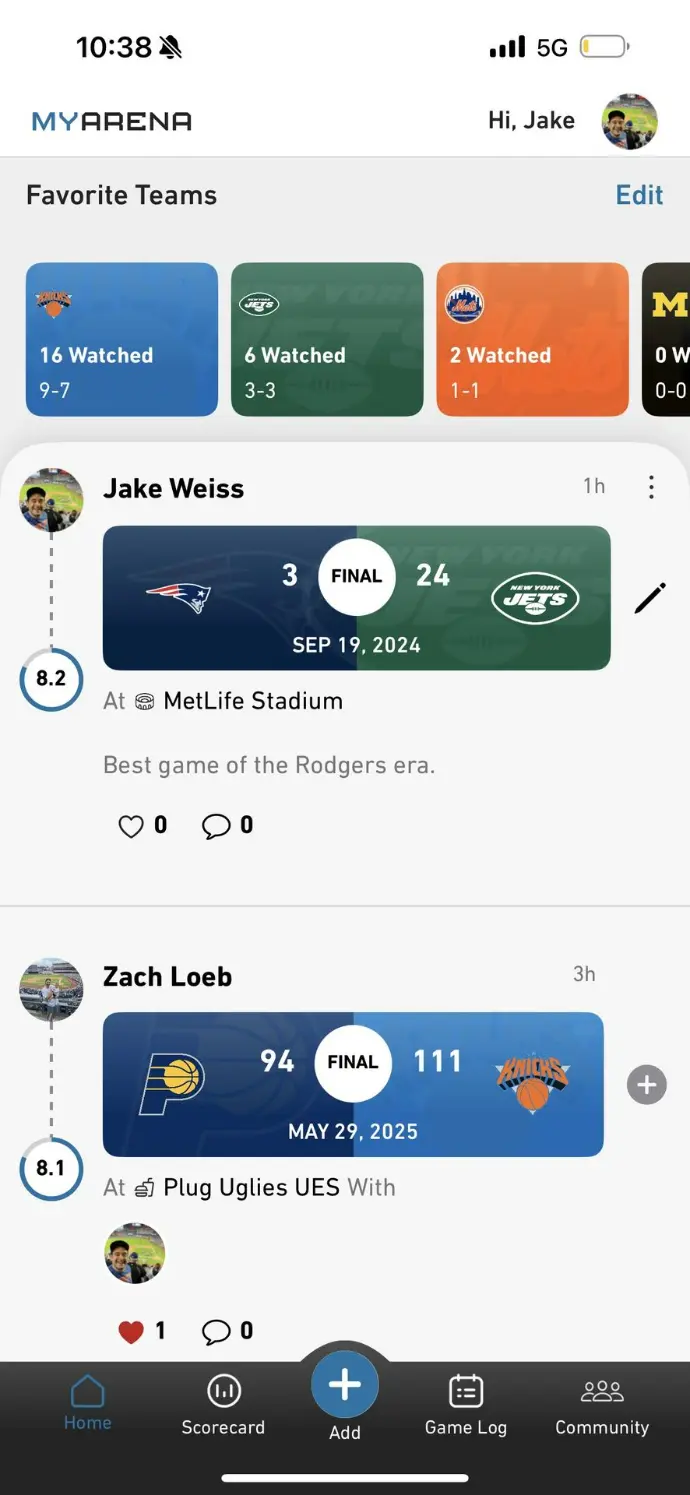Add Zach Loeb's Pacers-Knicks game with plus icon

click(646, 1085)
